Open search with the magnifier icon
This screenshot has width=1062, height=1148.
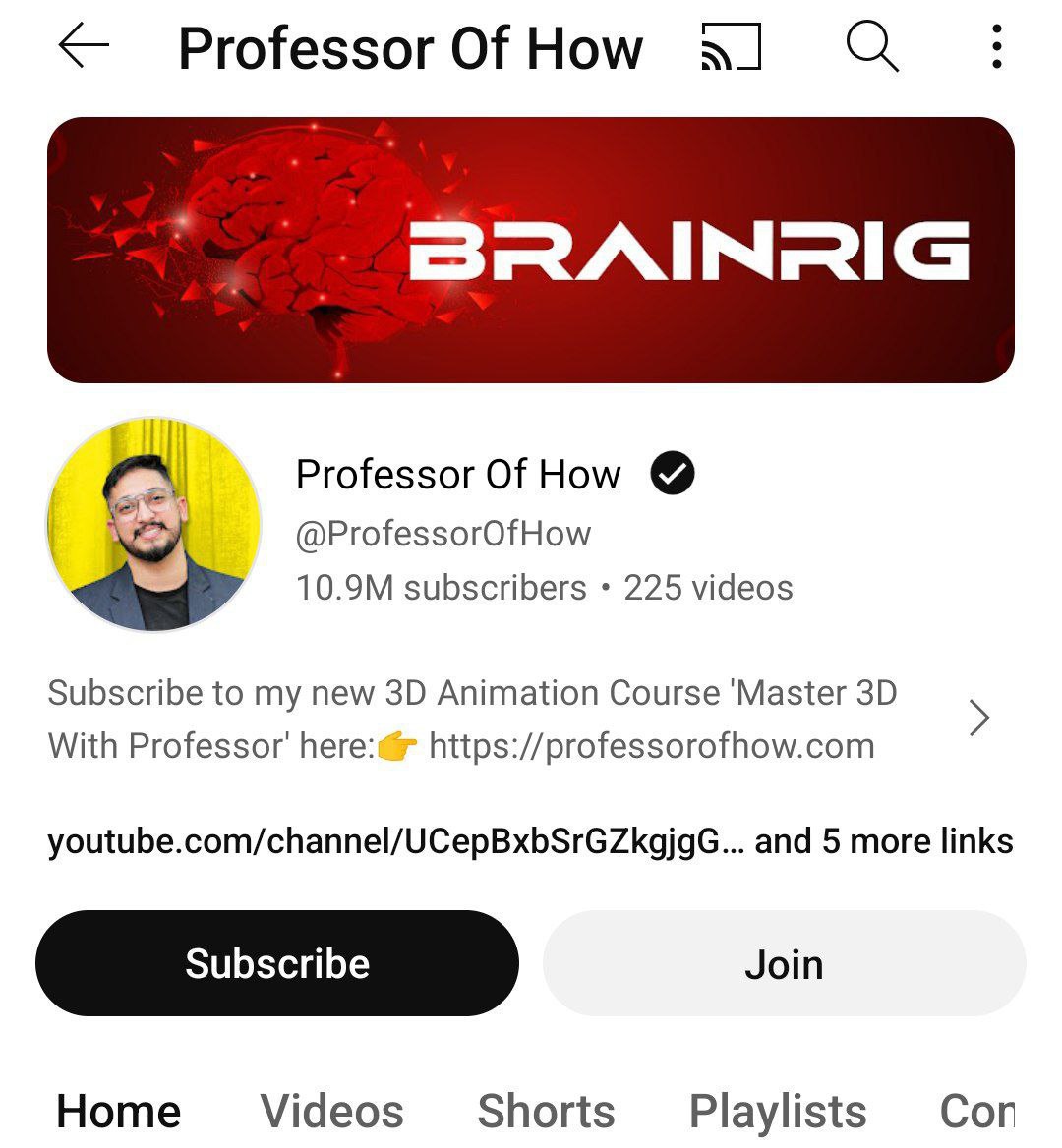(x=873, y=46)
